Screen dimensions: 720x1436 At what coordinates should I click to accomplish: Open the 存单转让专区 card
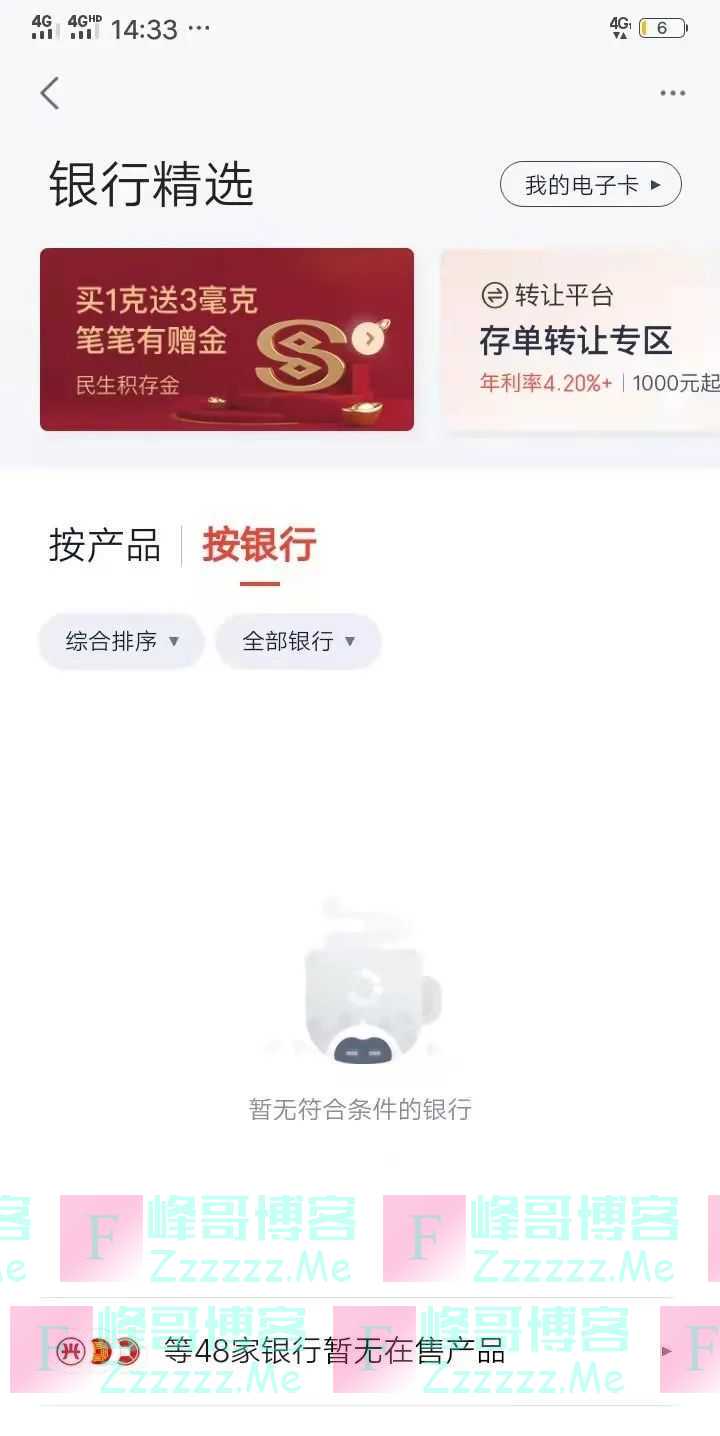tap(580, 340)
